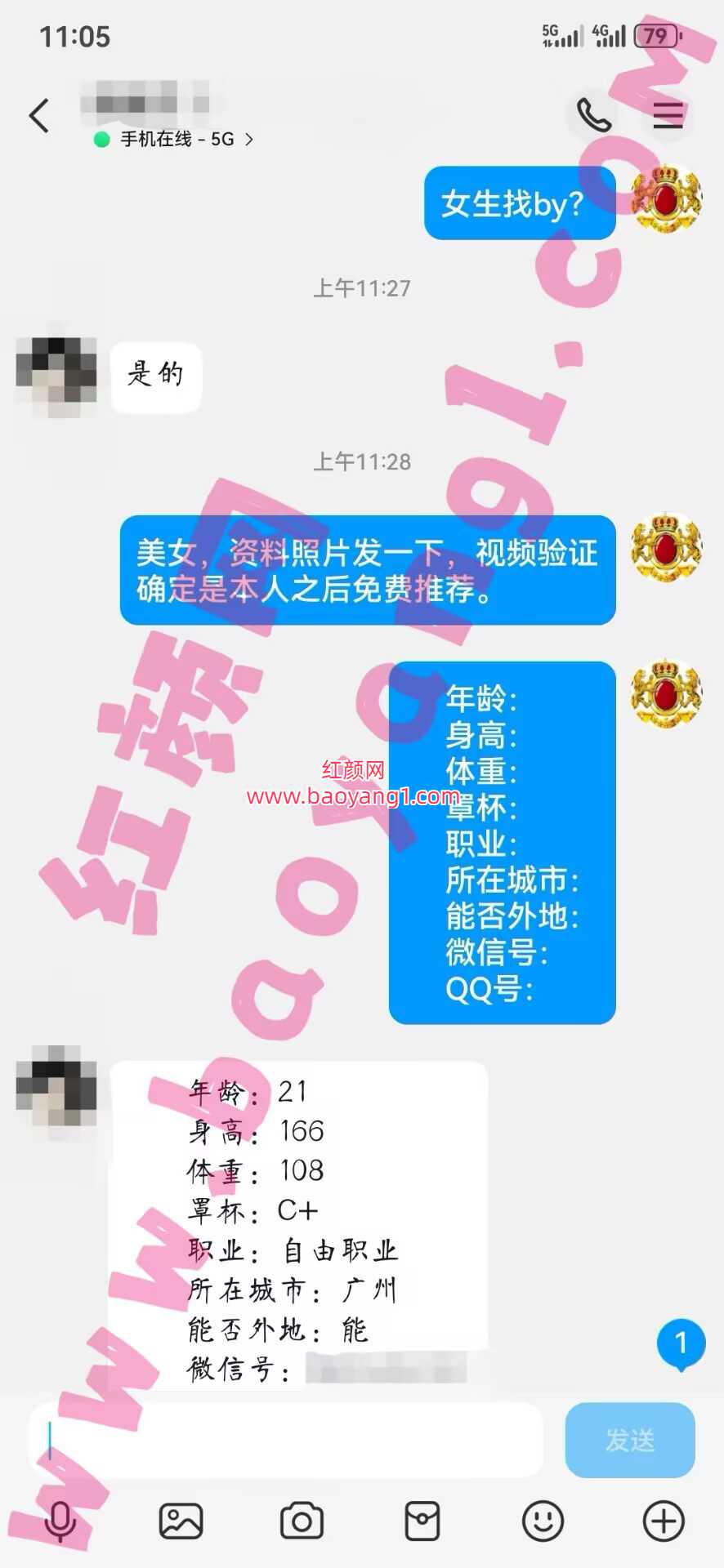This screenshot has width=724, height=1568.
Task: Open the red packet option
Action: click(x=422, y=1522)
